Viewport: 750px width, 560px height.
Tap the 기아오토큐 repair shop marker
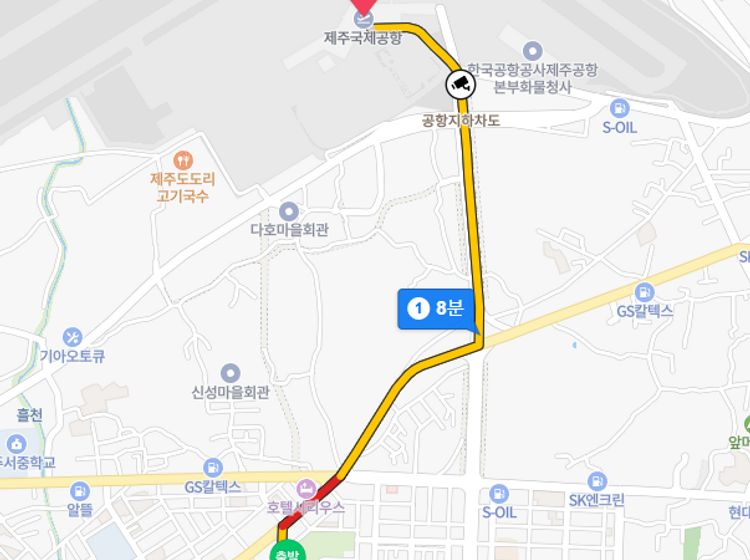pos(72,338)
